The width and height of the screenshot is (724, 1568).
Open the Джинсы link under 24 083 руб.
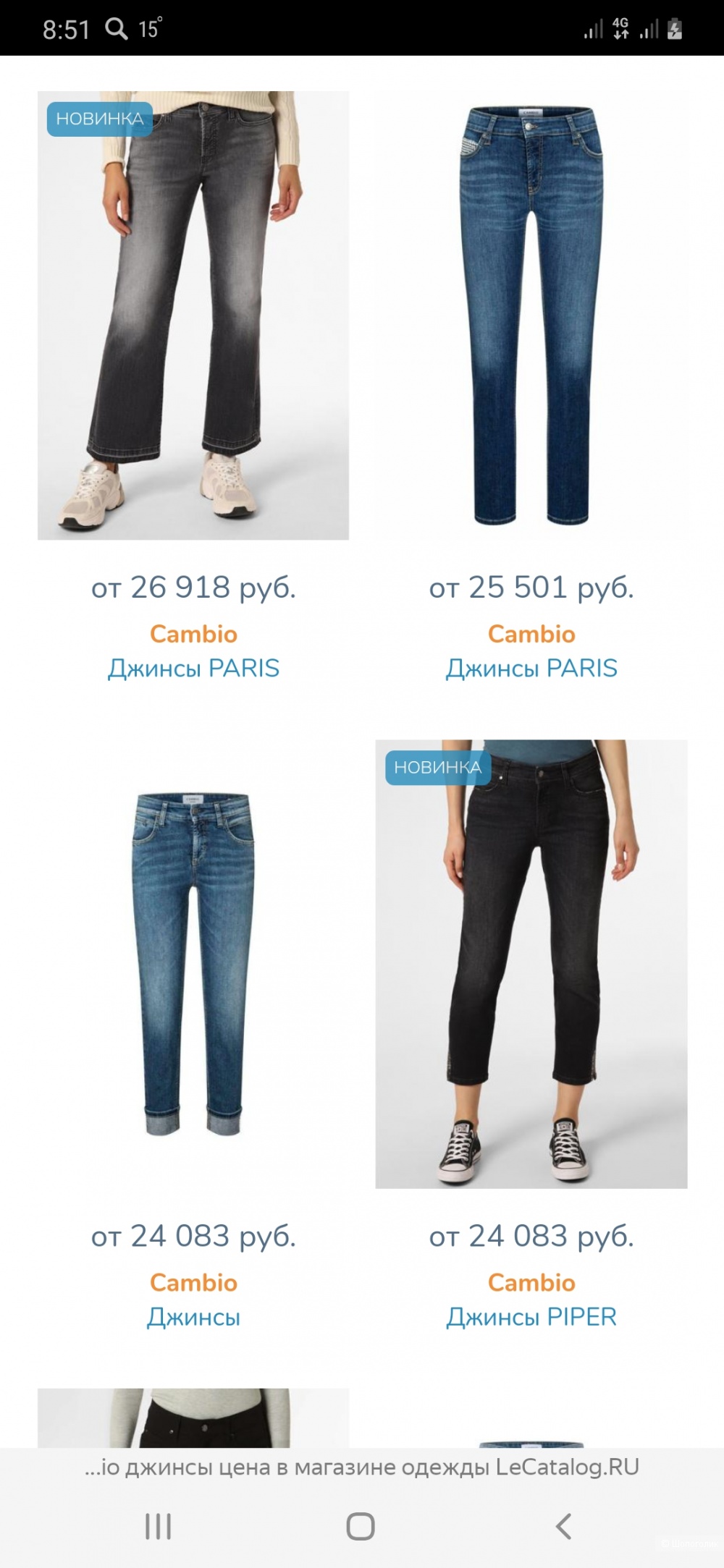[x=193, y=1317]
